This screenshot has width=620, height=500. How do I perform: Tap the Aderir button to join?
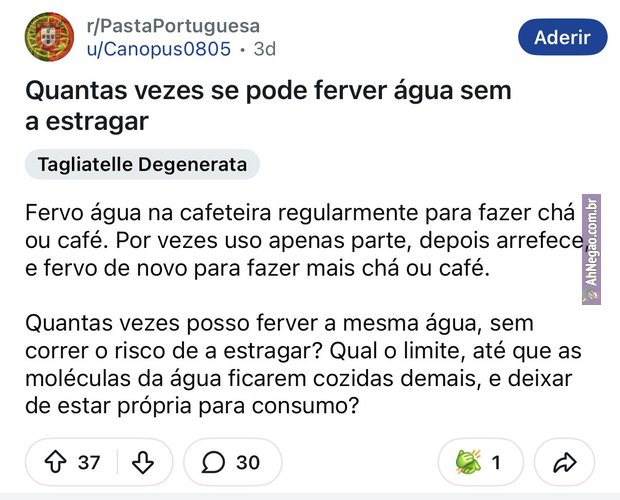point(563,38)
